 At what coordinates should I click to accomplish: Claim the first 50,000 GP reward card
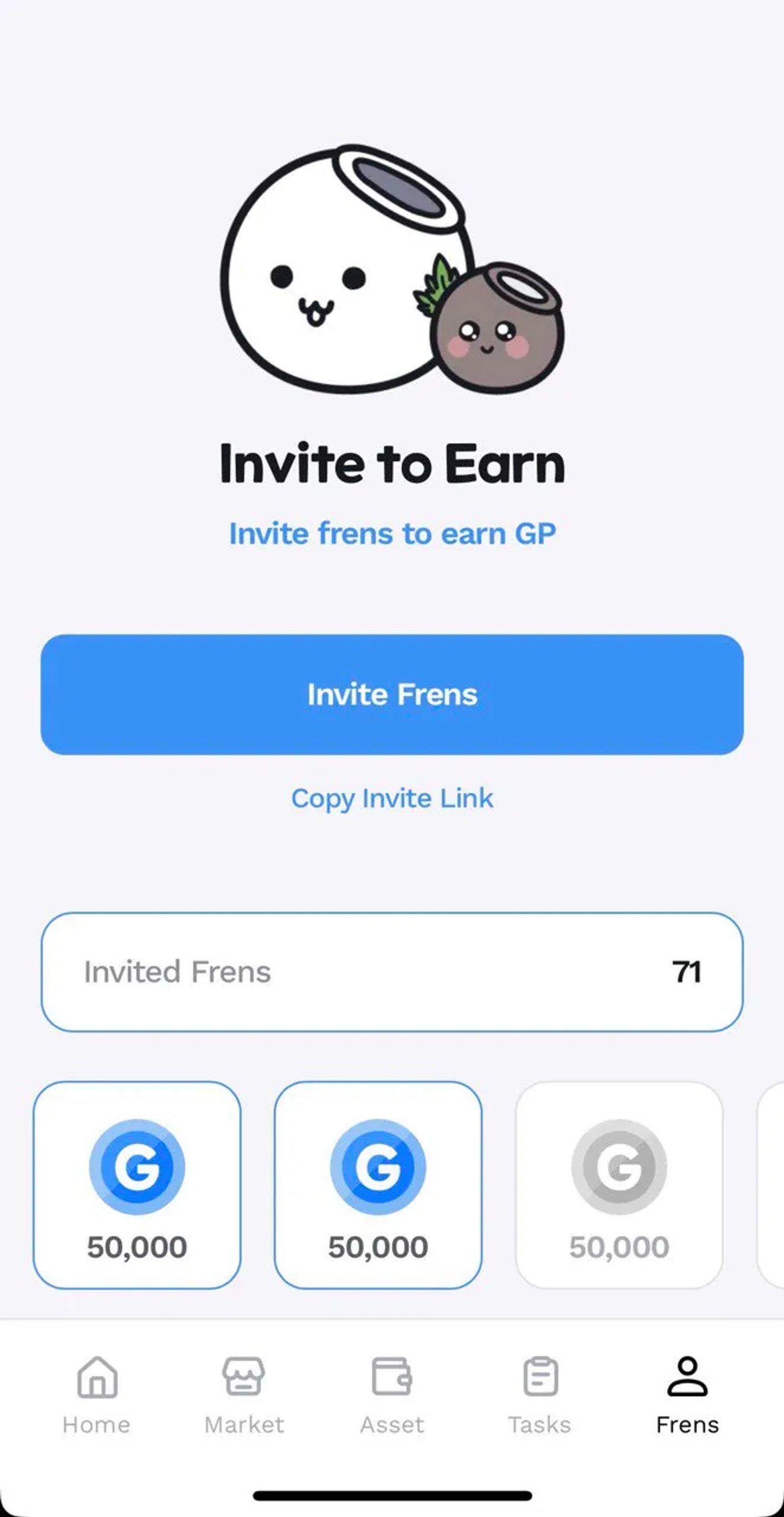[x=138, y=1184]
